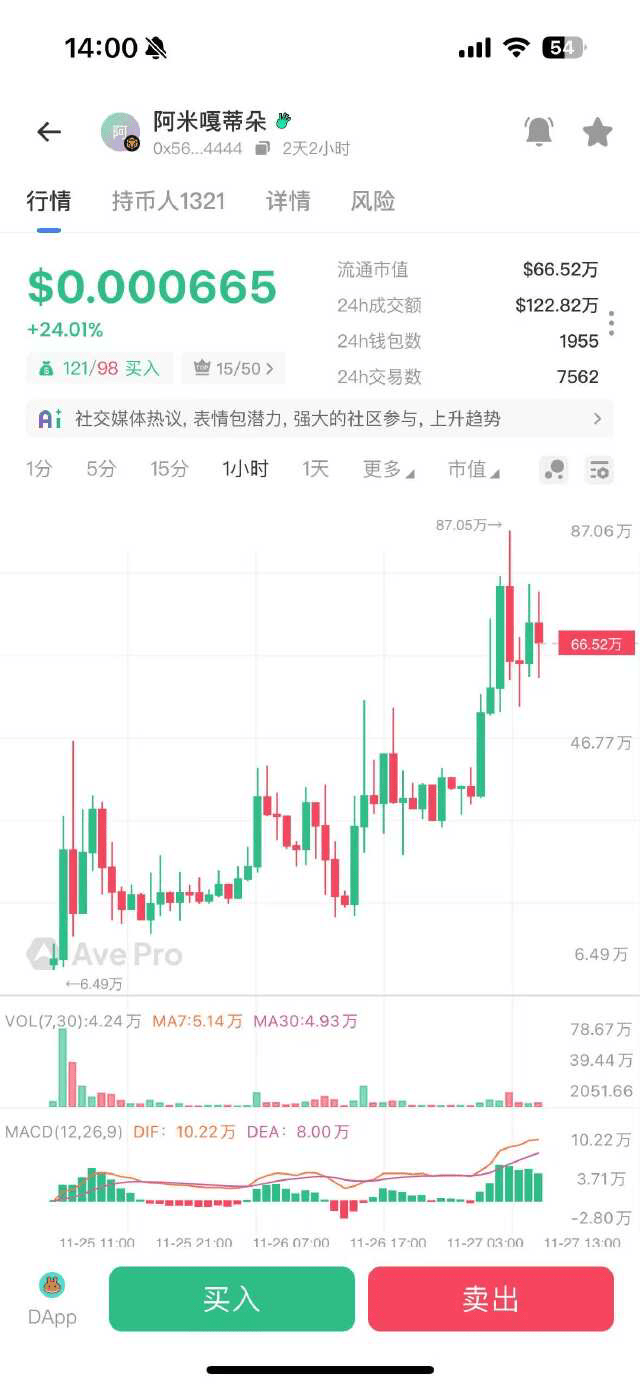This screenshot has width=640, height=1387.
Task: Open the three-dot menu beside market stats
Action: pos(611,323)
